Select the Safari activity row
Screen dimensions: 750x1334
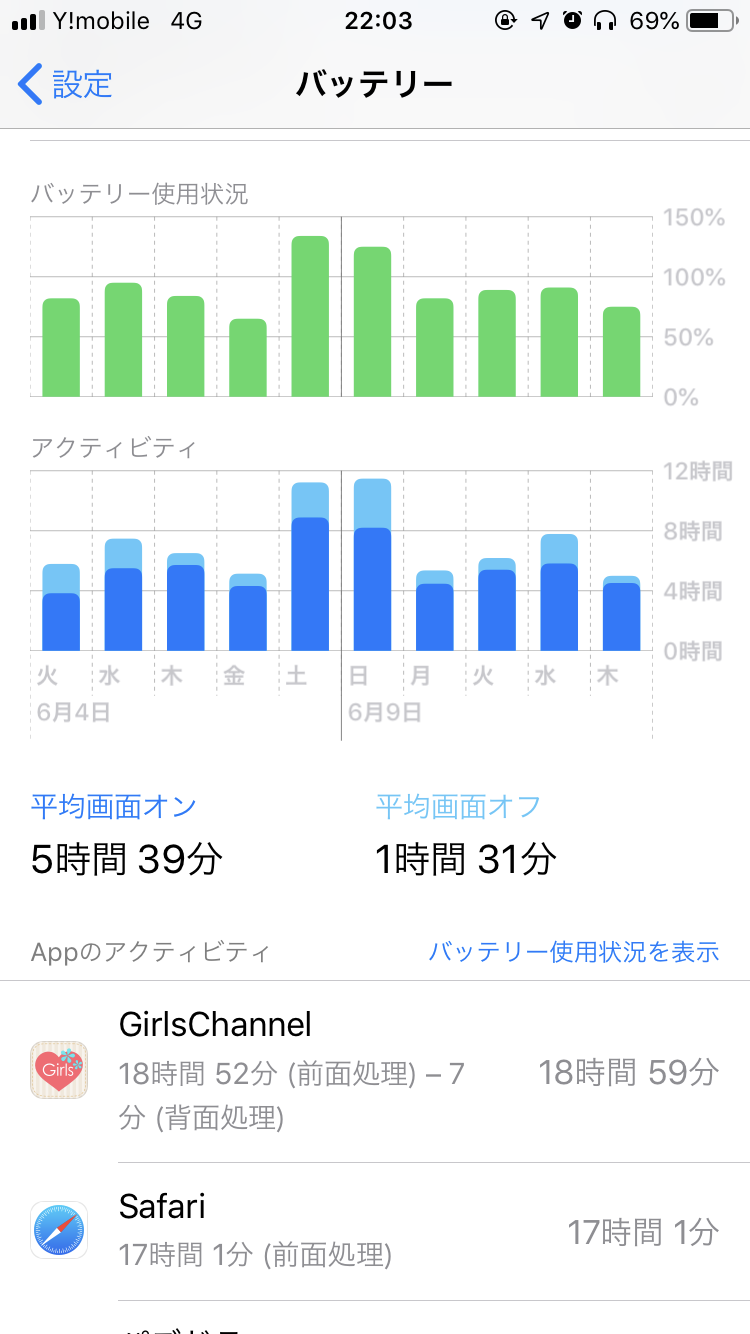(x=375, y=1232)
